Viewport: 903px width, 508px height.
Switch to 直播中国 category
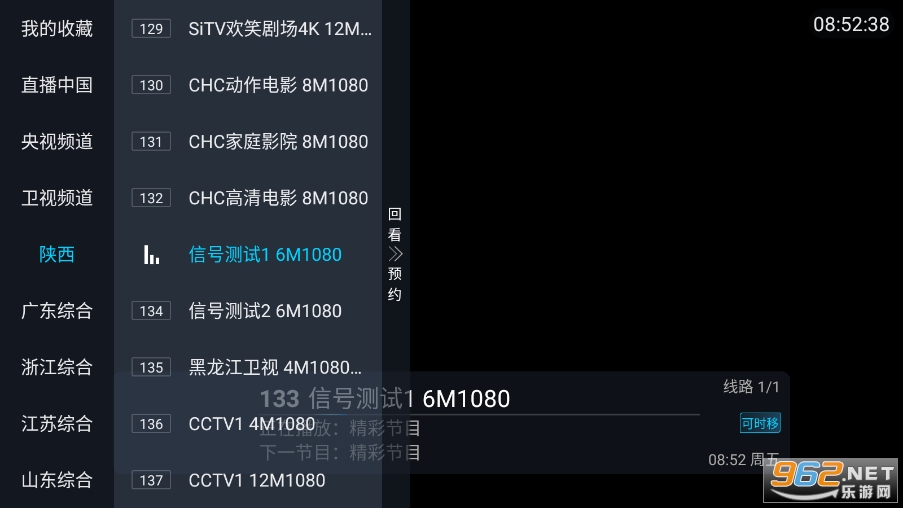[57, 85]
